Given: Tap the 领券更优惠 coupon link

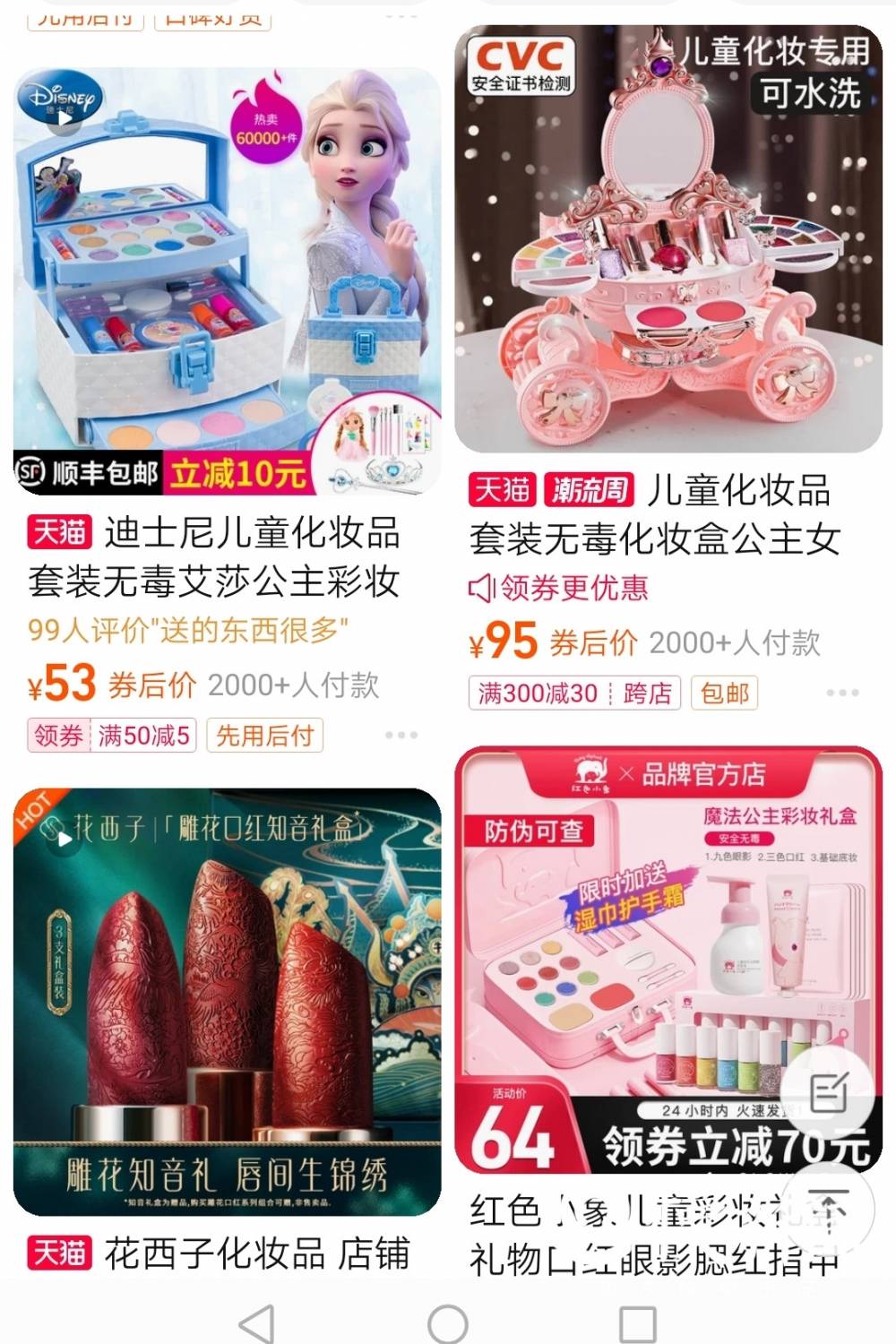Looking at the screenshot, I should click(x=559, y=588).
